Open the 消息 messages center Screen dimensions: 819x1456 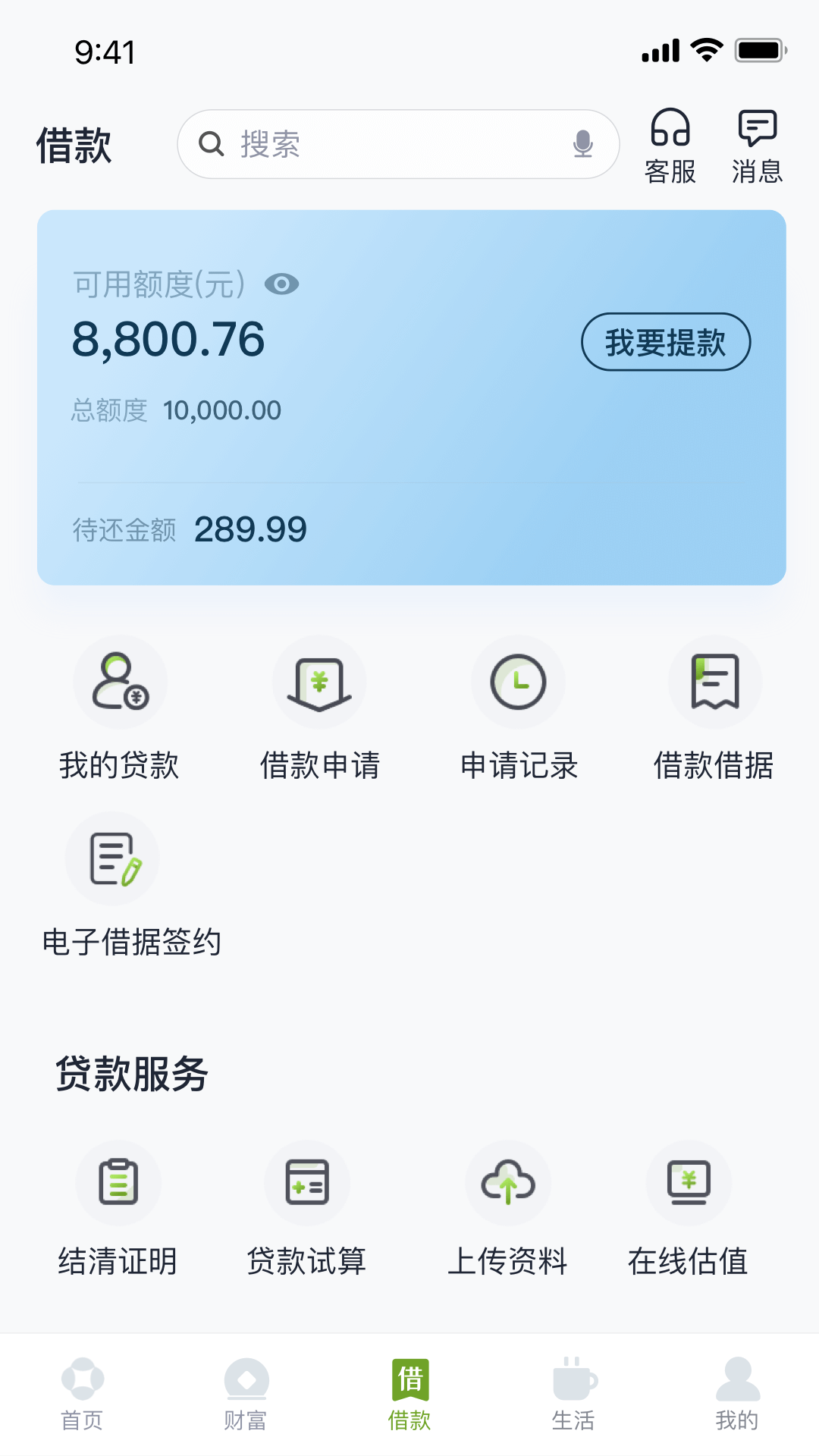pos(757,144)
